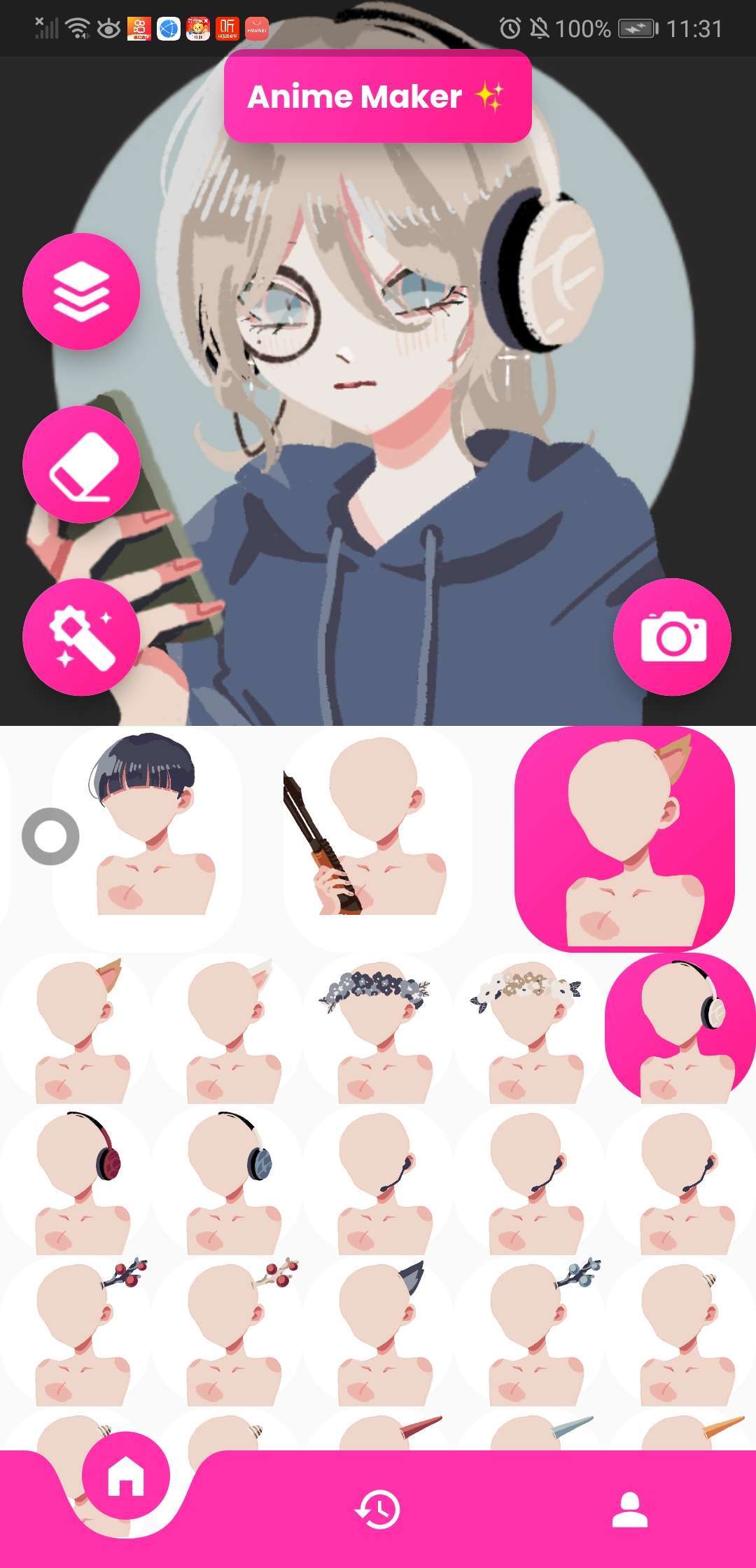The image size is (756, 1568).
Task: Select the rifle weapon category
Action: click(x=378, y=836)
